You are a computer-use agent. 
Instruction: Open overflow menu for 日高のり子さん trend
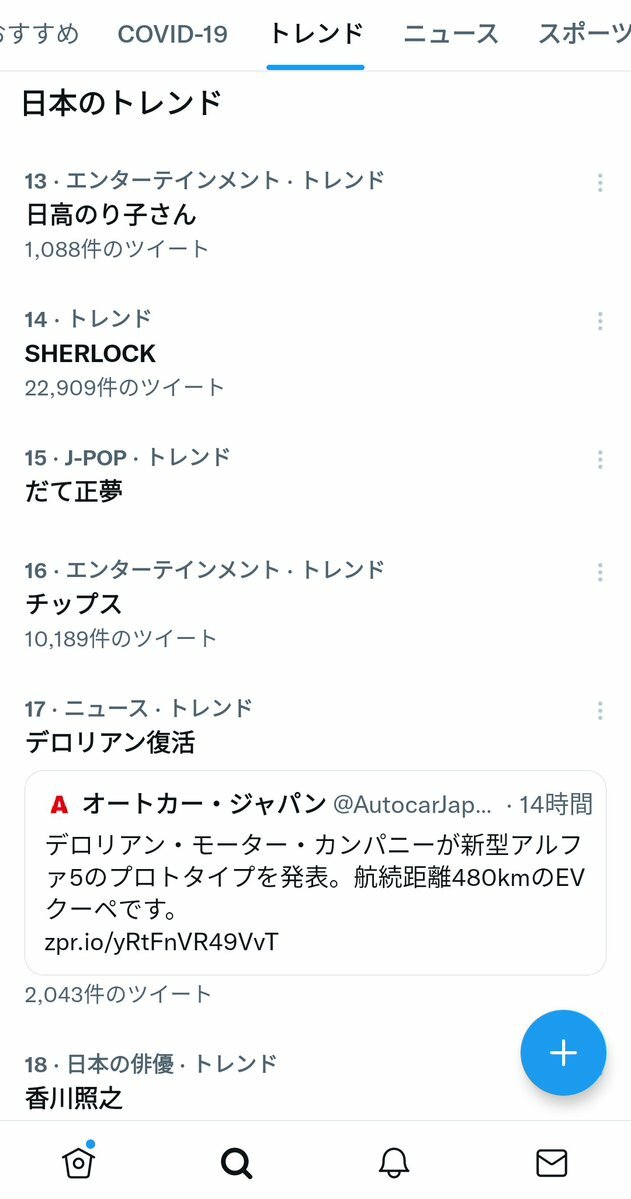pyautogui.click(x=600, y=182)
